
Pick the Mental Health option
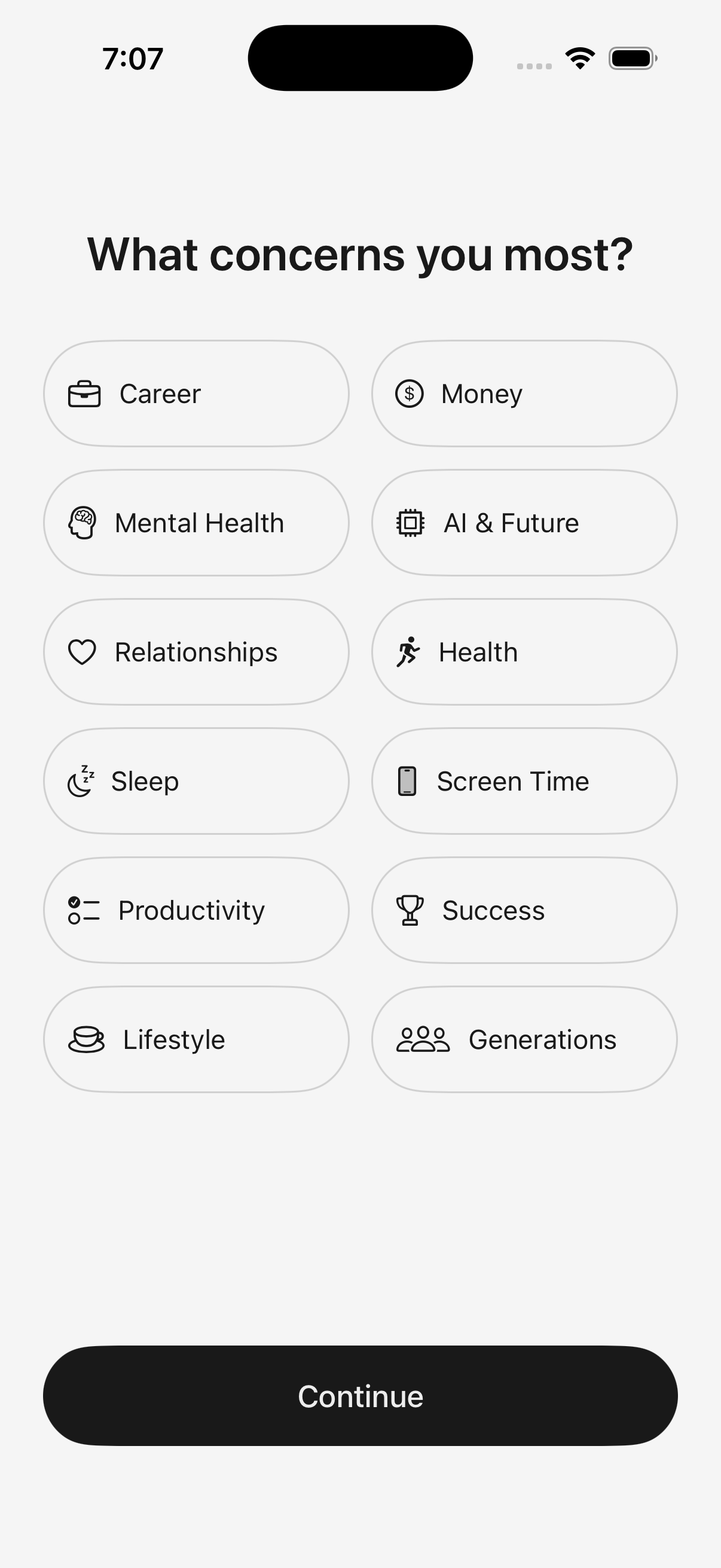tap(196, 523)
